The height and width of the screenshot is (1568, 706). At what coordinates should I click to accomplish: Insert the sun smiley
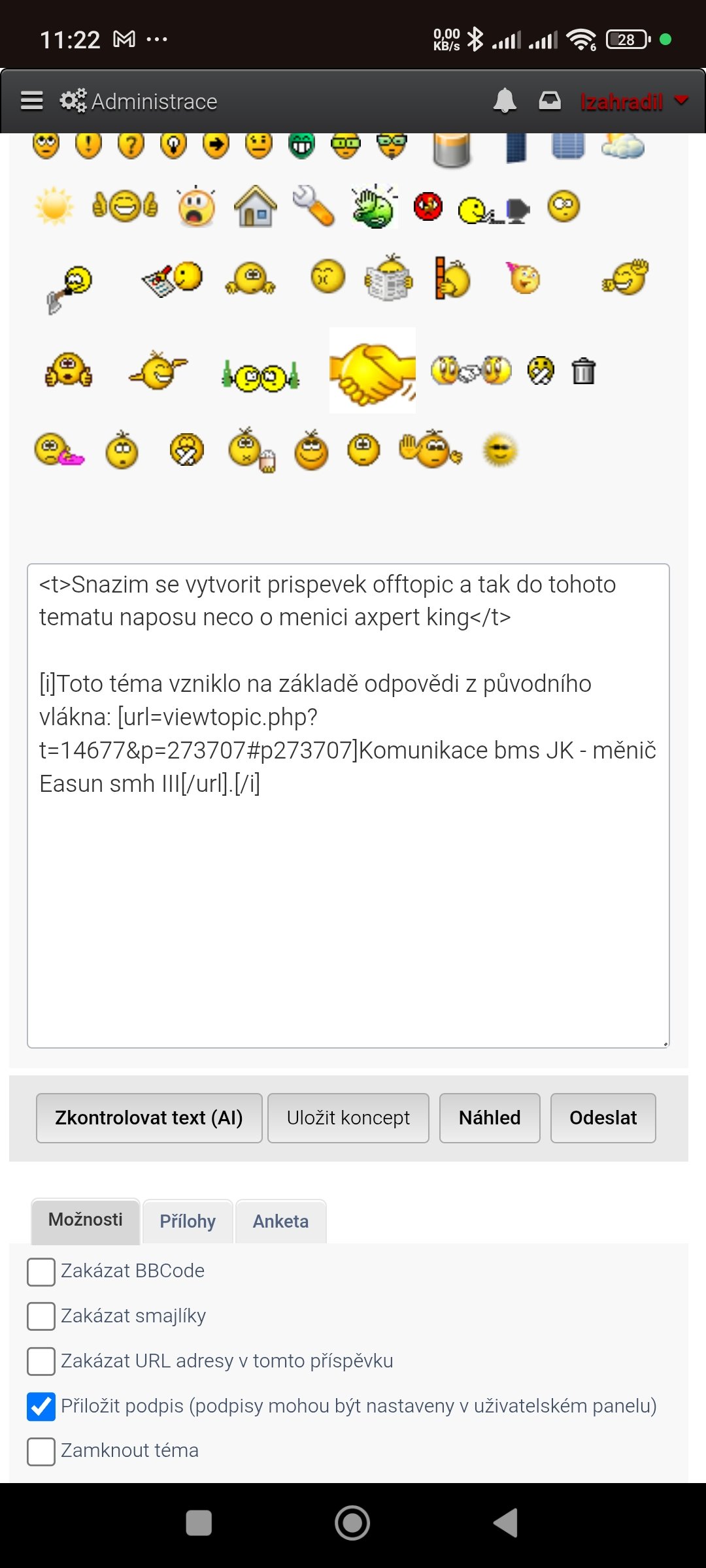tap(54, 206)
